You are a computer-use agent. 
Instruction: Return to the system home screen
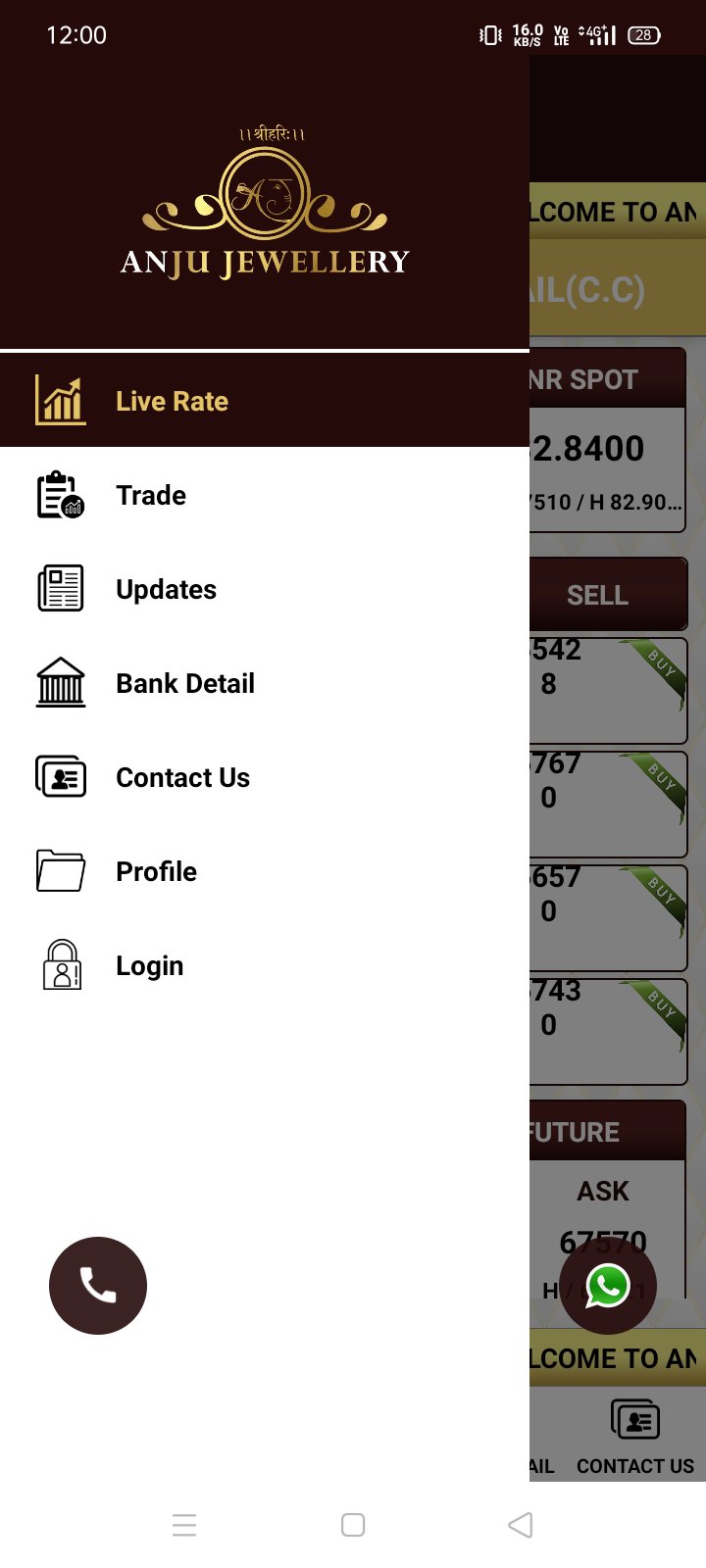(353, 1525)
